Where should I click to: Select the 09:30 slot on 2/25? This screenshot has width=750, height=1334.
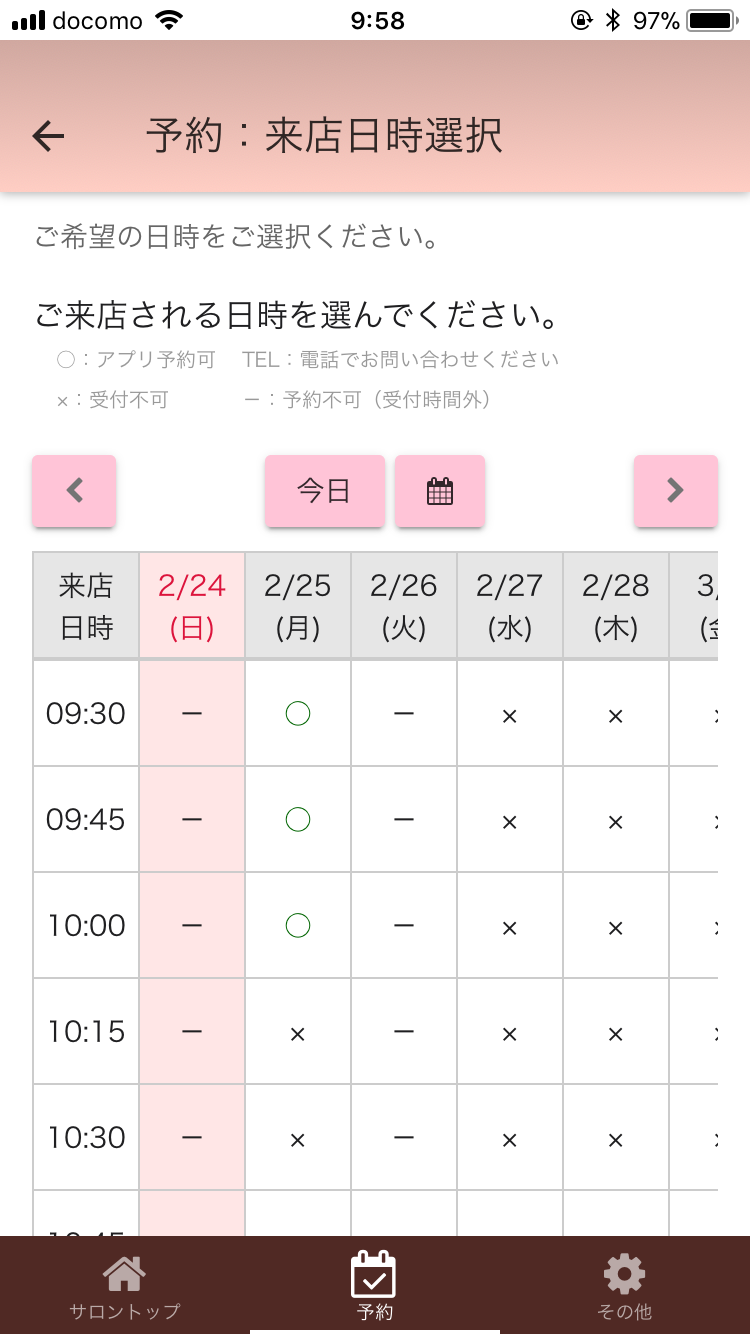298,713
